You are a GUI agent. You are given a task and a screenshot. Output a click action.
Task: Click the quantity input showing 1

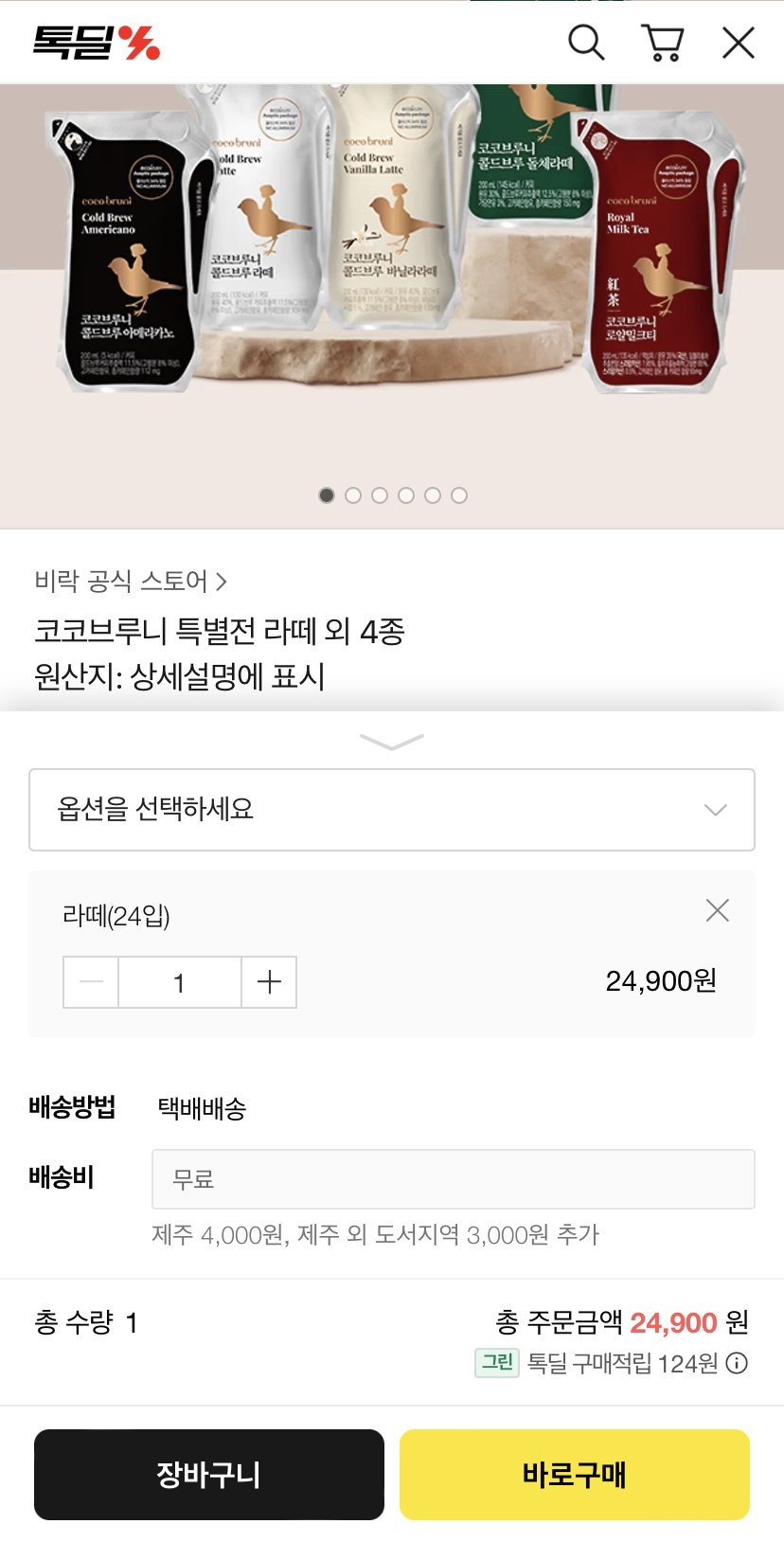click(179, 982)
